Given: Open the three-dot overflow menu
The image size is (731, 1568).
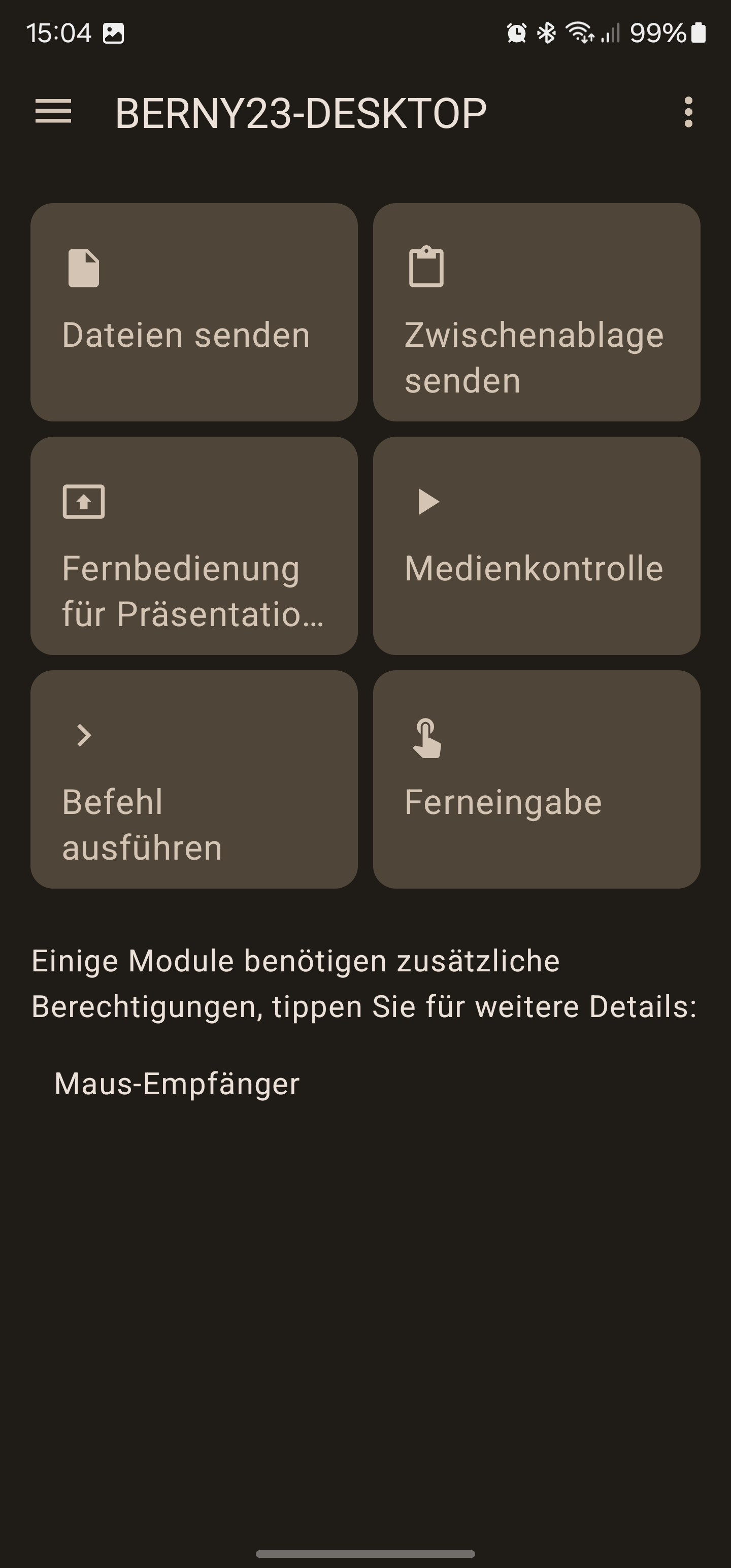Looking at the screenshot, I should 688,112.
